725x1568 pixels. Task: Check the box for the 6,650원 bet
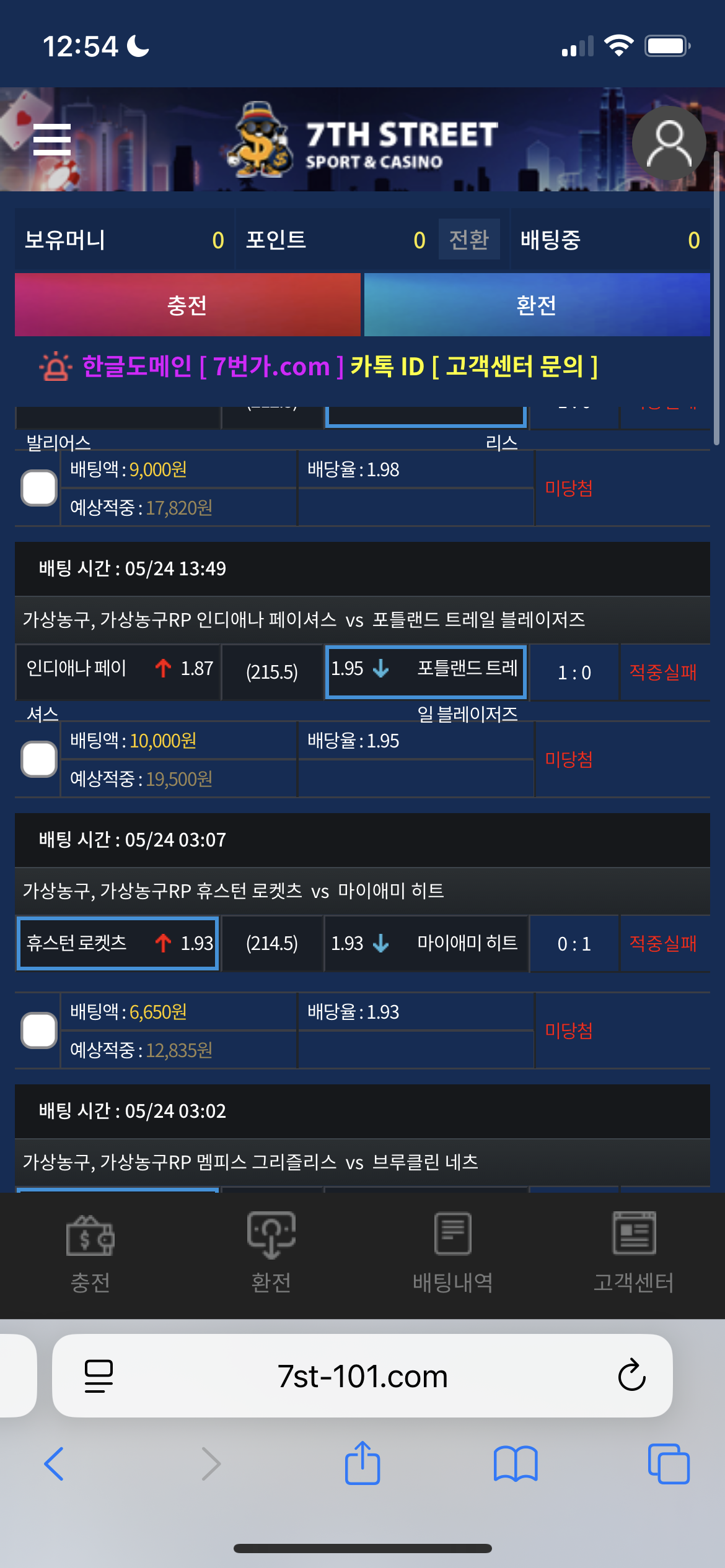click(x=39, y=1030)
